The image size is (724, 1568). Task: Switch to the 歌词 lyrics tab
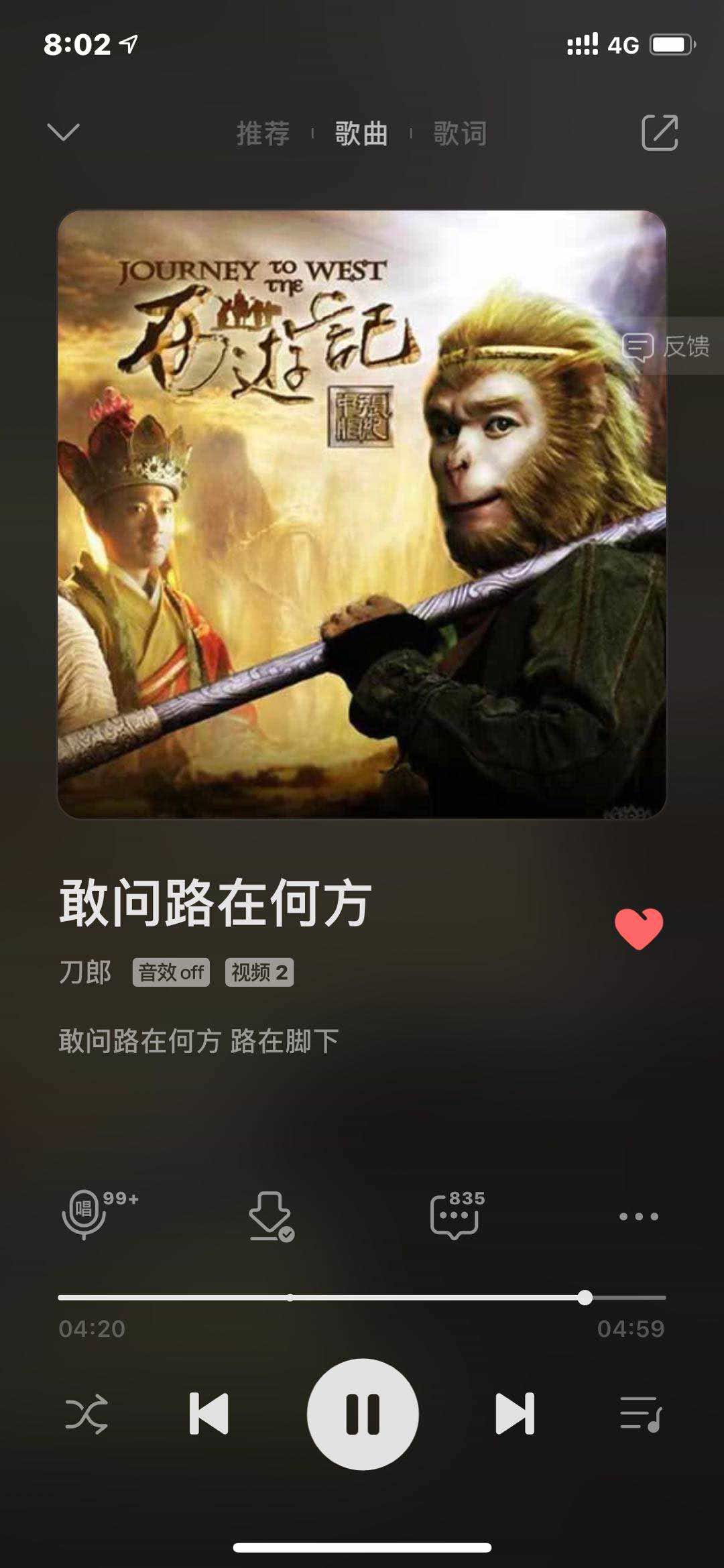(460, 133)
